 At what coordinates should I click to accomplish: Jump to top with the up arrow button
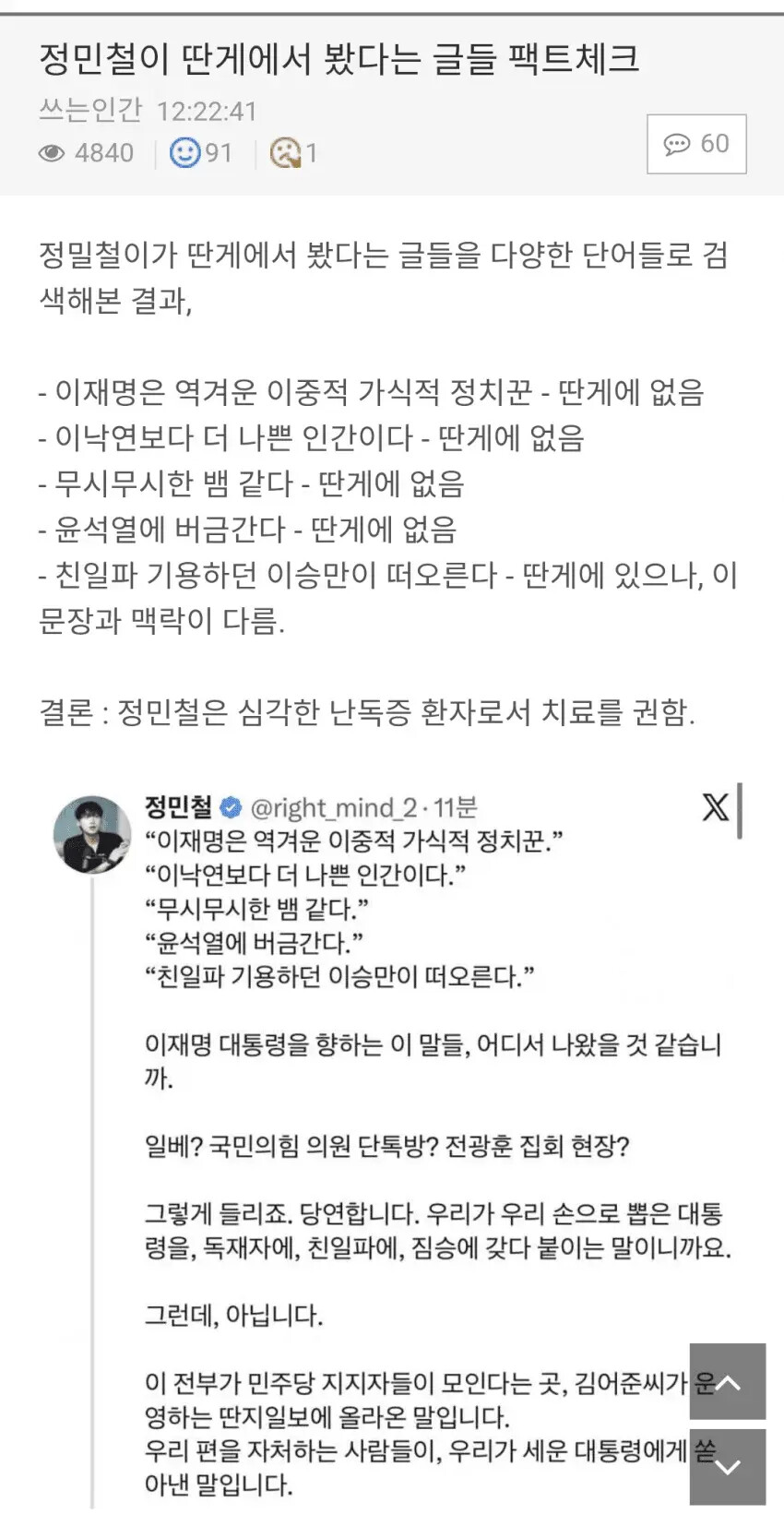point(728,1381)
